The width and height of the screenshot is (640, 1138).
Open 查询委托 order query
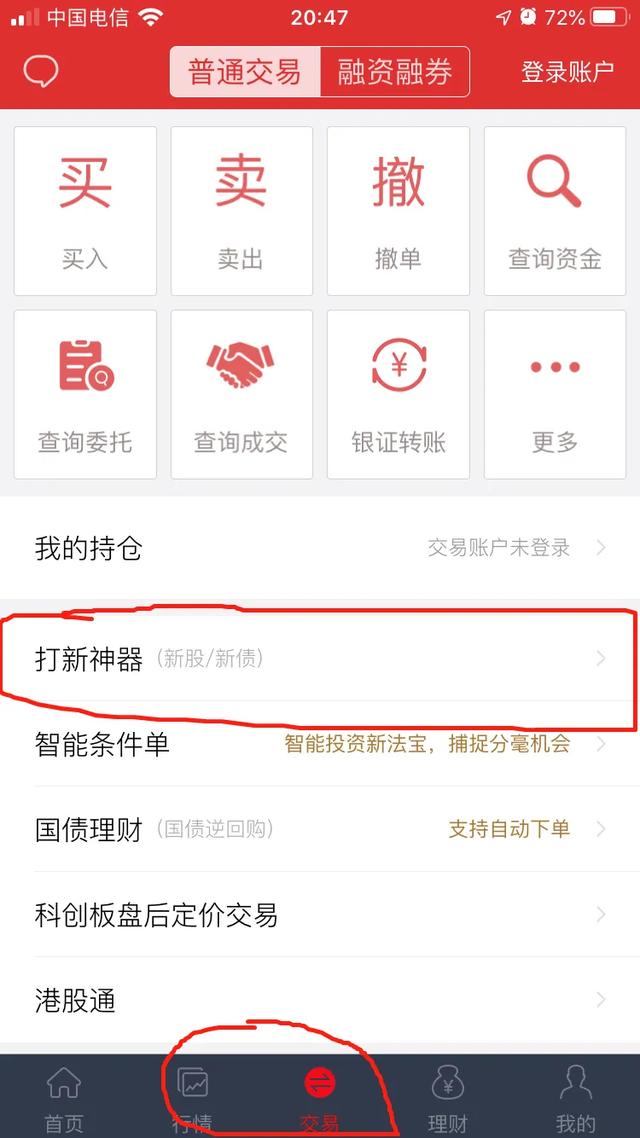[x=85, y=395]
